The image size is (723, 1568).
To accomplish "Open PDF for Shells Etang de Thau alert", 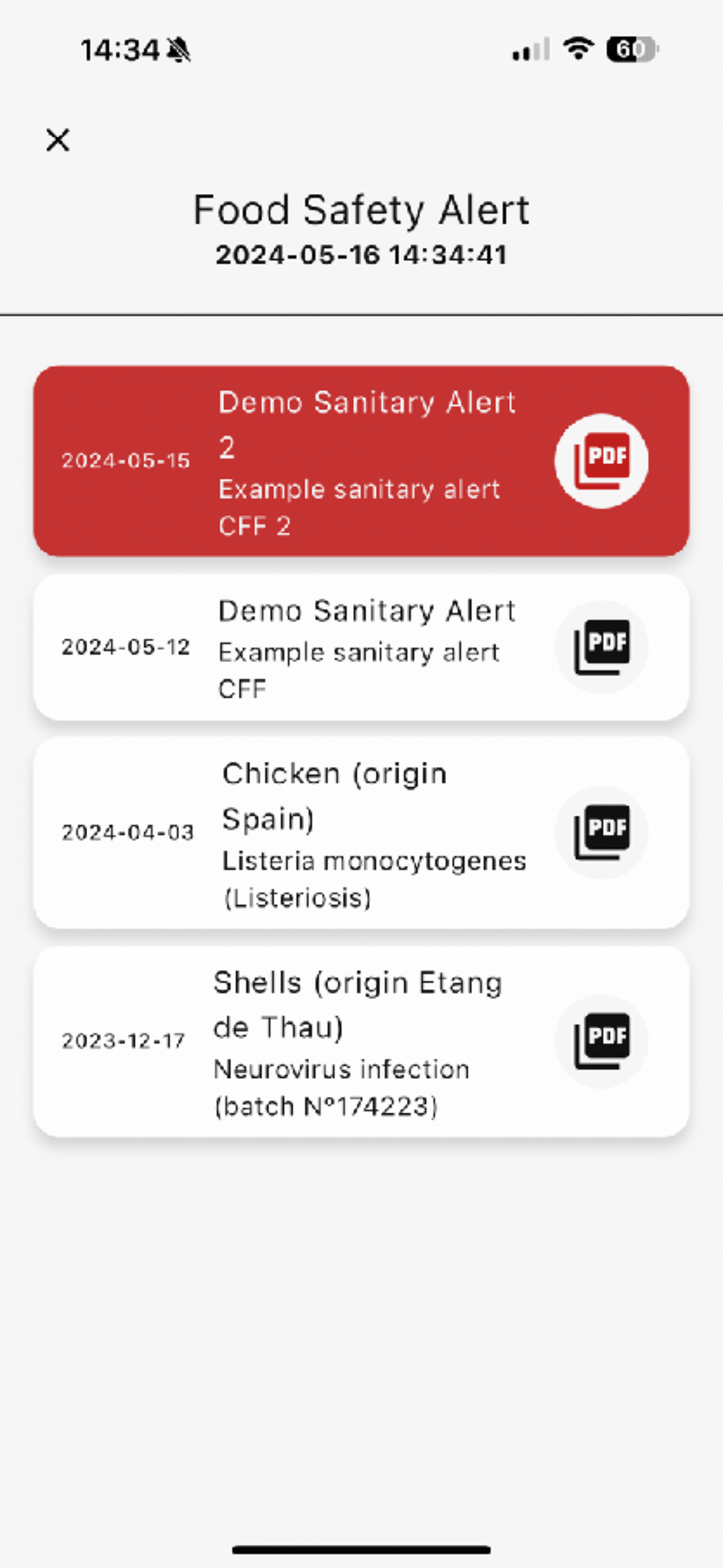I will [601, 1041].
